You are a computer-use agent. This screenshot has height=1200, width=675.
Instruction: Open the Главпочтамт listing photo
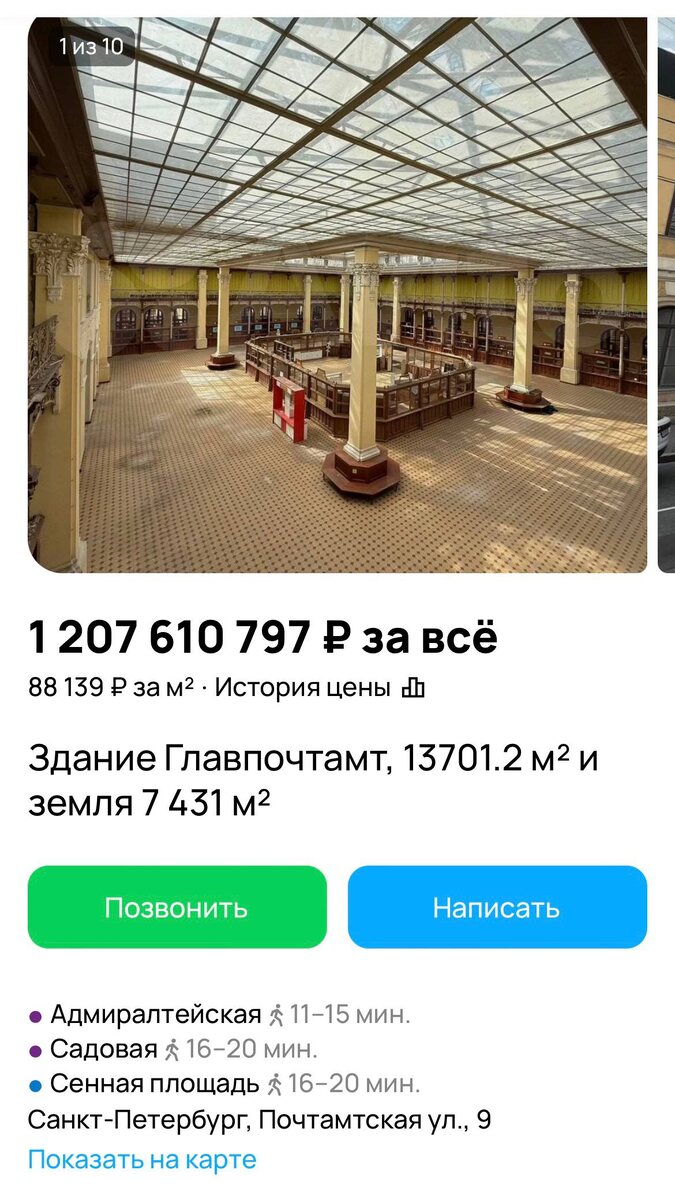337,295
